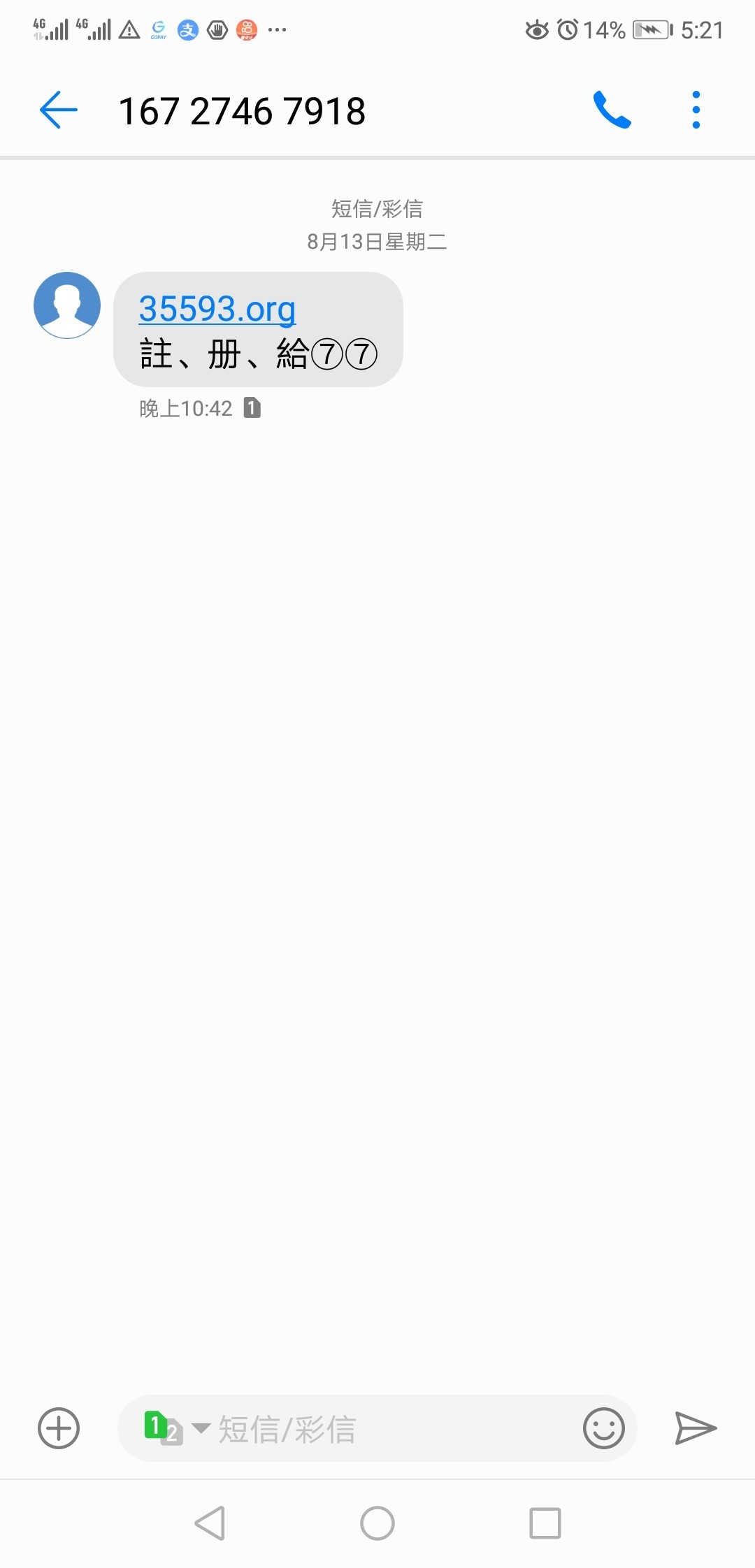This screenshot has width=755, height=1568.
Task: Open the 35593.org link
Action: tap(217, 308)
